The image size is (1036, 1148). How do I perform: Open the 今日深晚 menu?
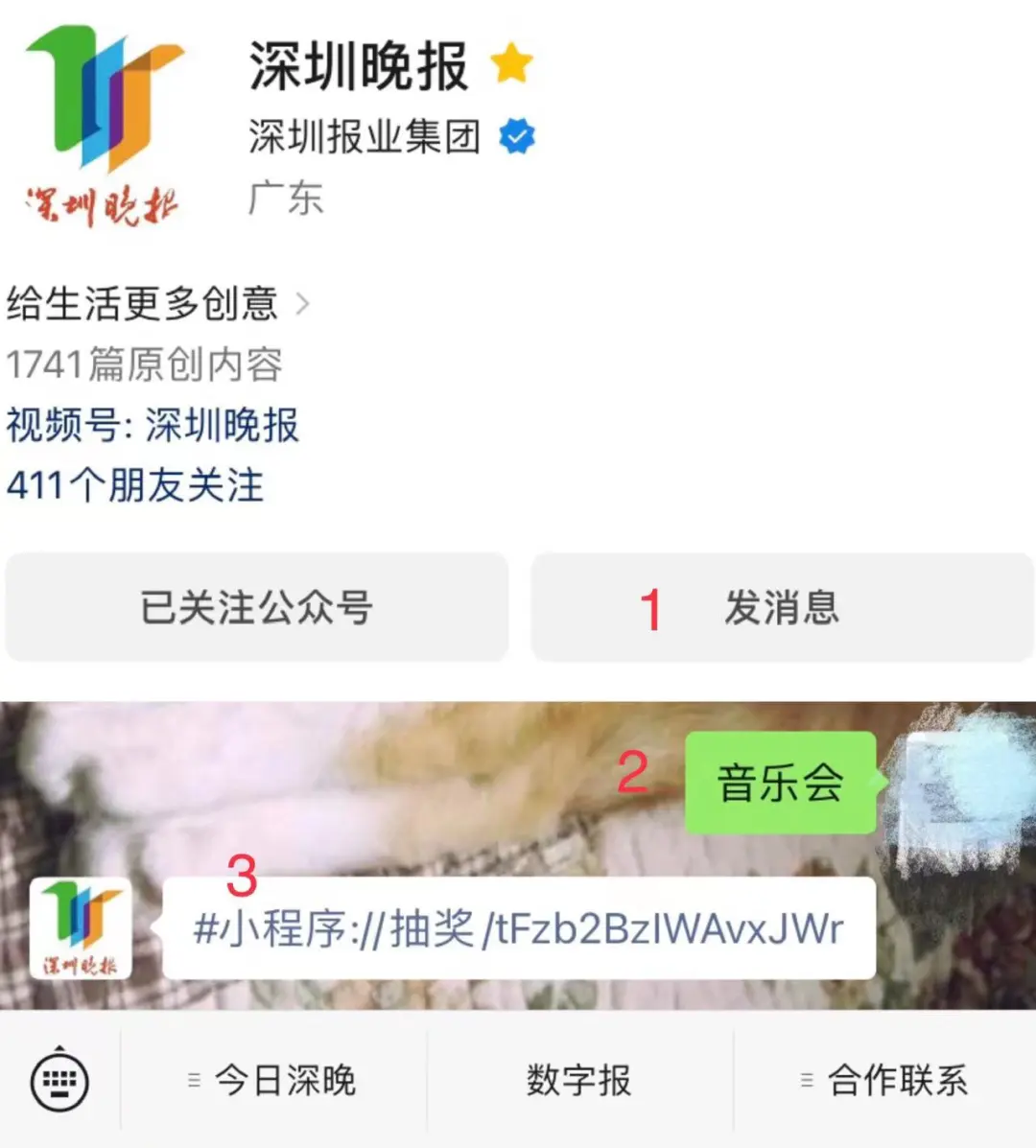click(274, 1081)
